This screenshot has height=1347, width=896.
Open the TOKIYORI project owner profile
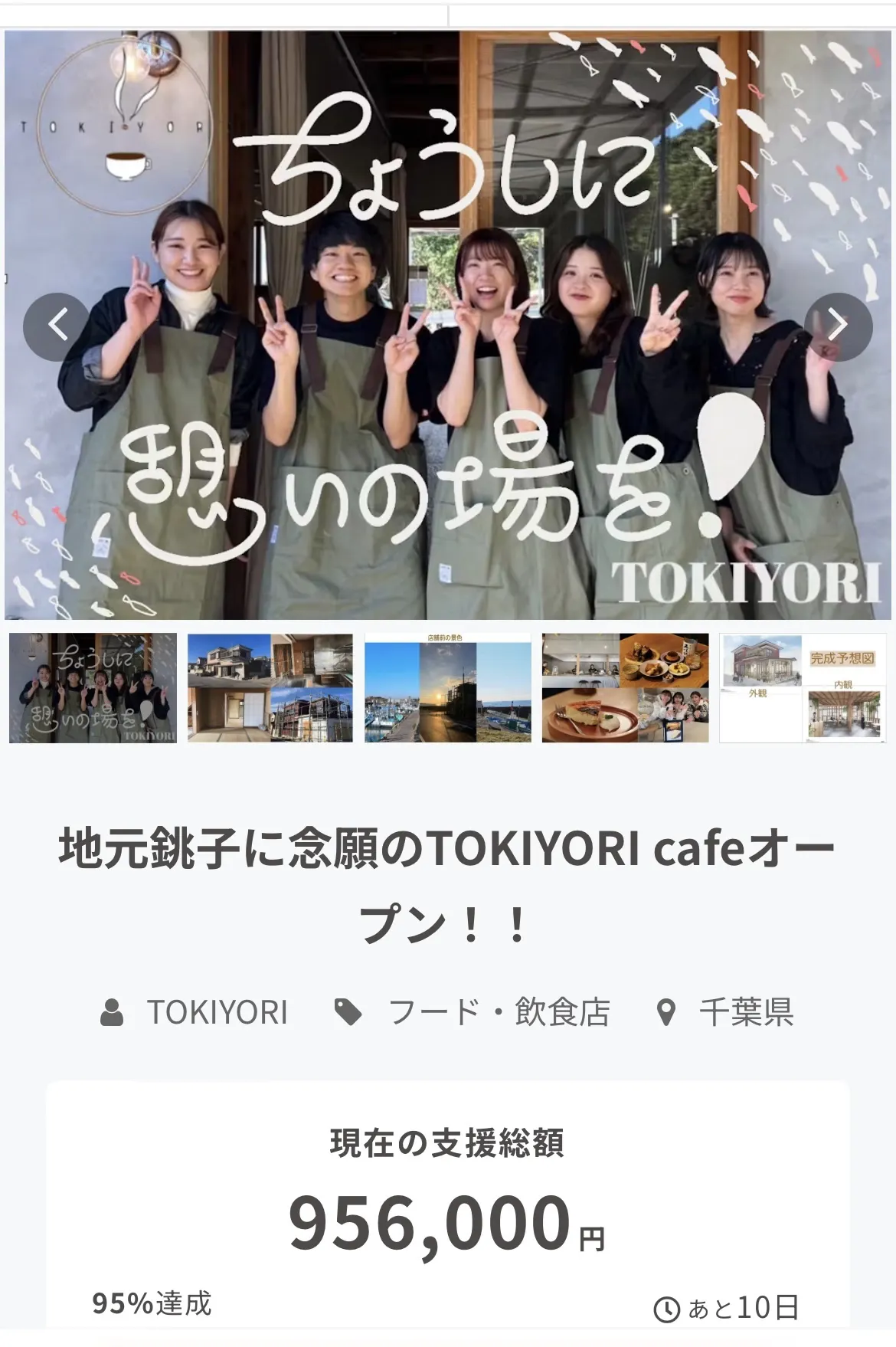click(x=217, y=1012)
